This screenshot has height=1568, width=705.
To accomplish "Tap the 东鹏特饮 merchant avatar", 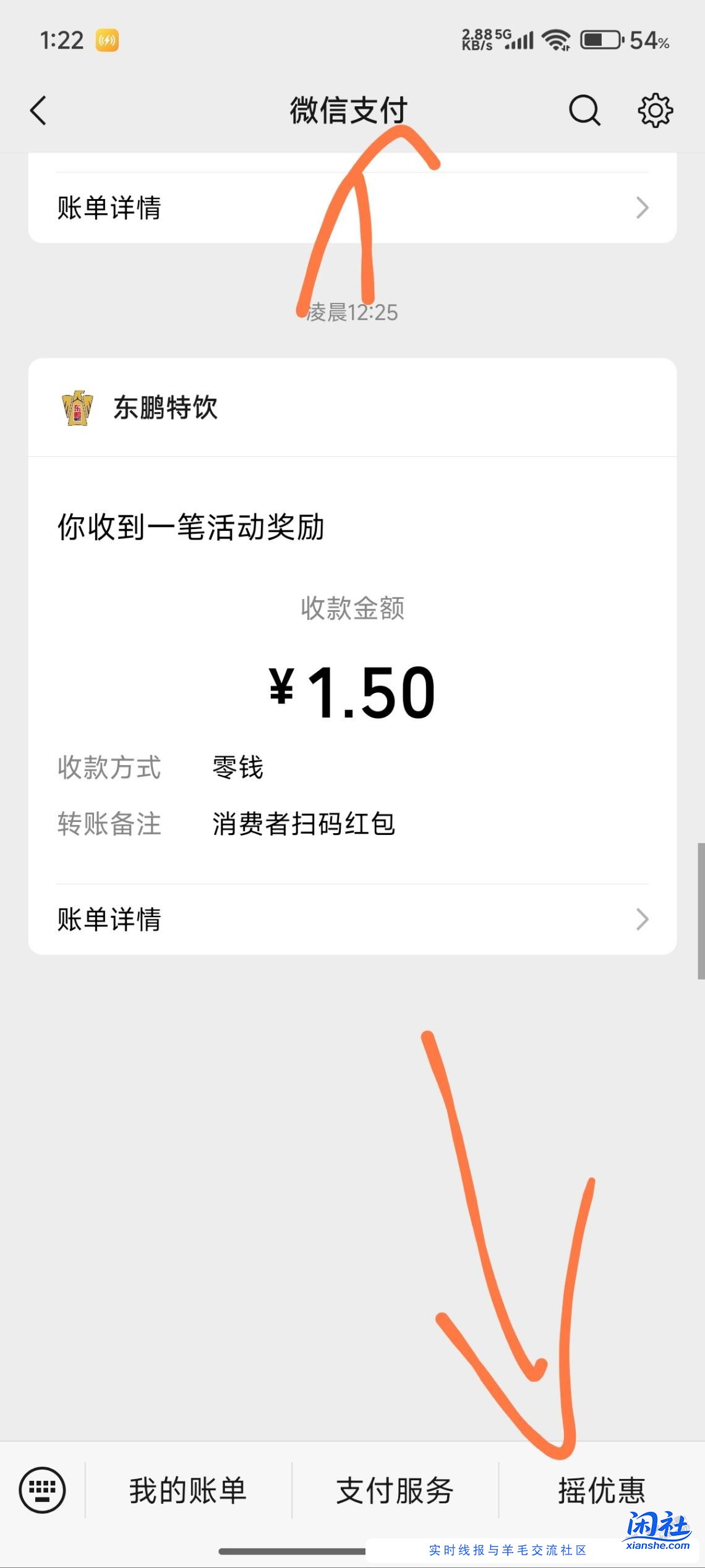I will 75,410.
